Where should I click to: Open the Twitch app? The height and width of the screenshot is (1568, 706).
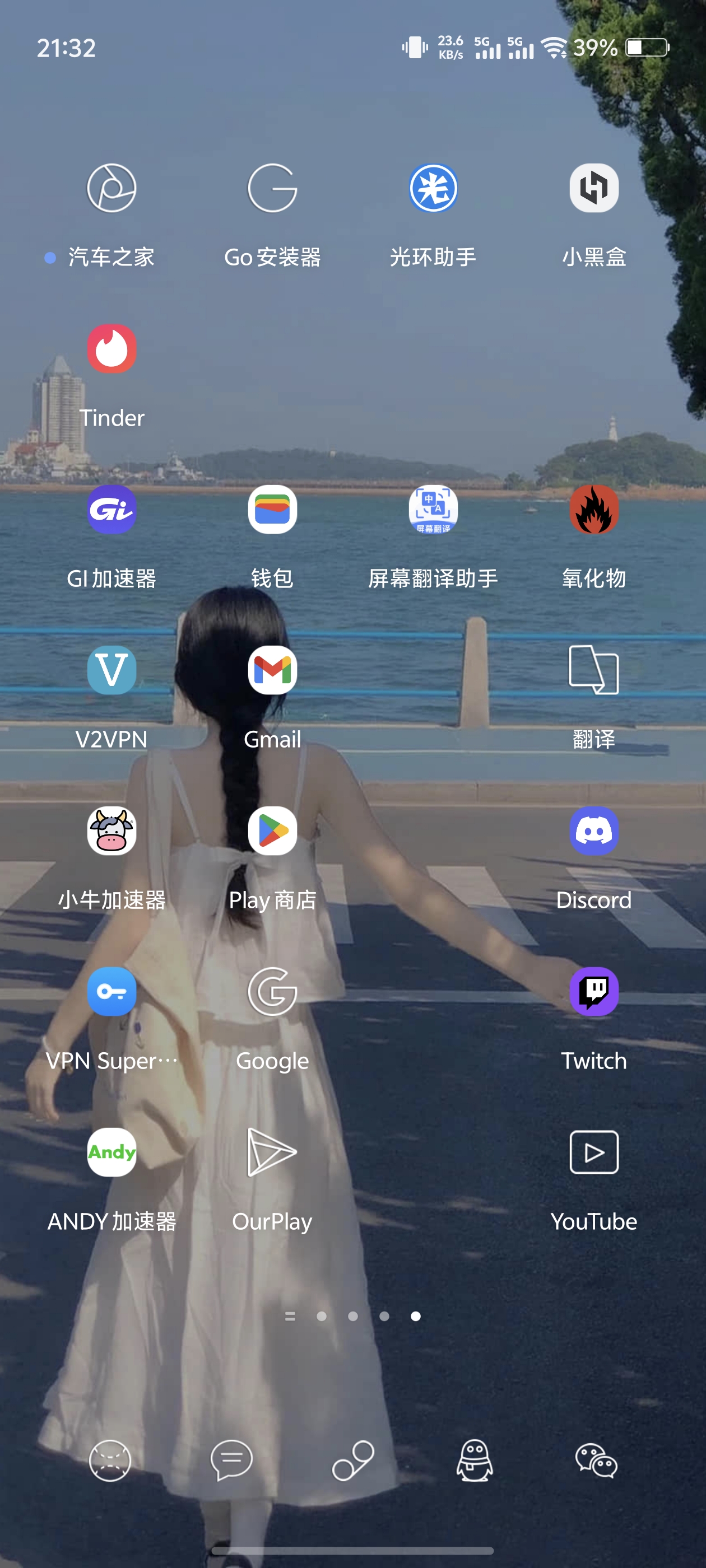pos(594,992)
